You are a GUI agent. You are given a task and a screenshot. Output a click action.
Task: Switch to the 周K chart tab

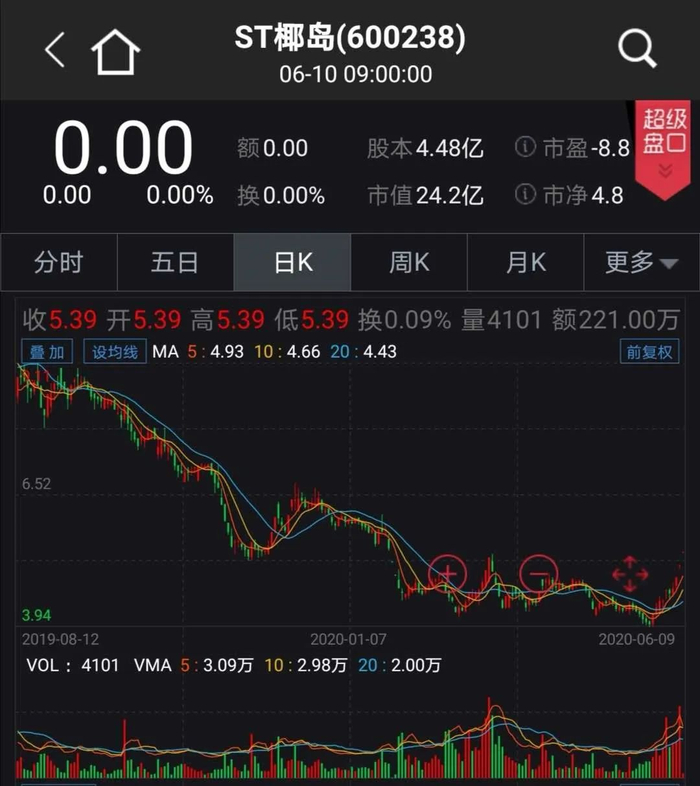(409, 263)
